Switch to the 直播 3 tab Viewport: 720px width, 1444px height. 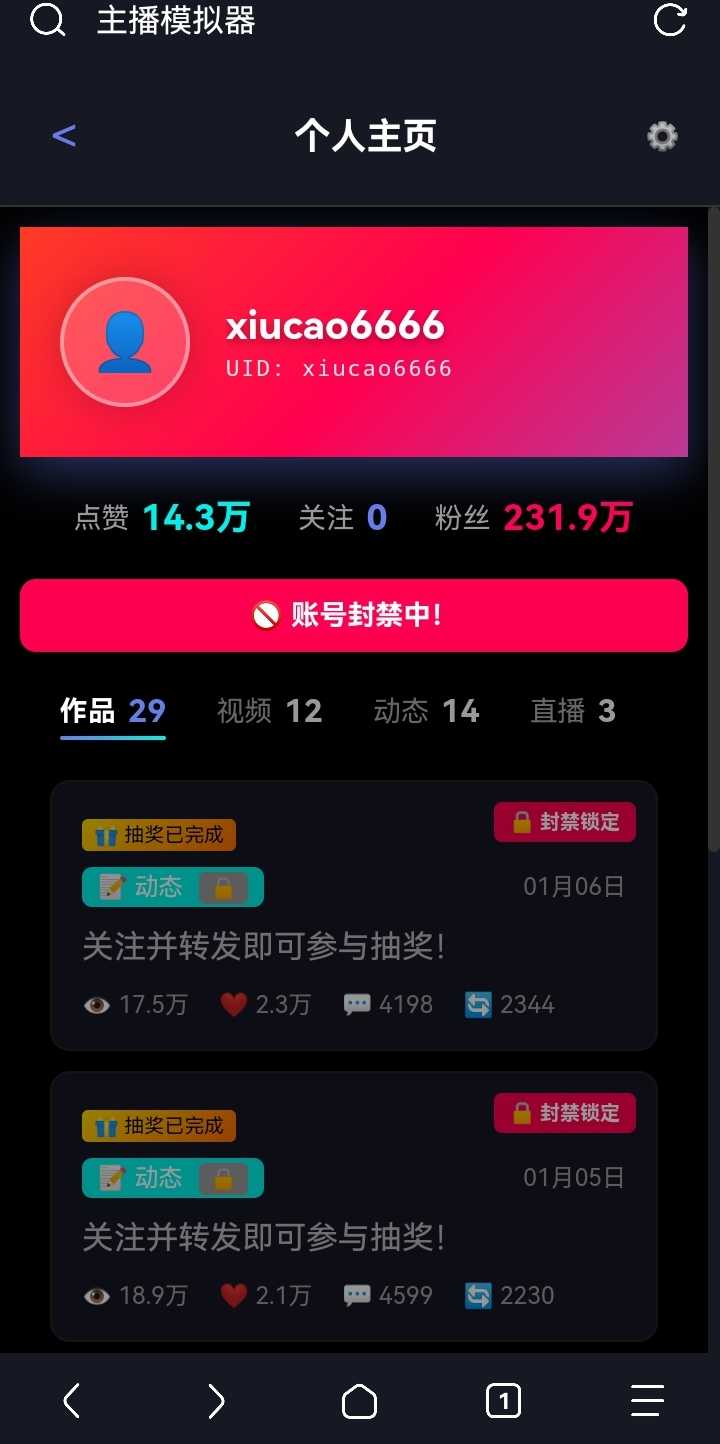[x=572, y=711]
